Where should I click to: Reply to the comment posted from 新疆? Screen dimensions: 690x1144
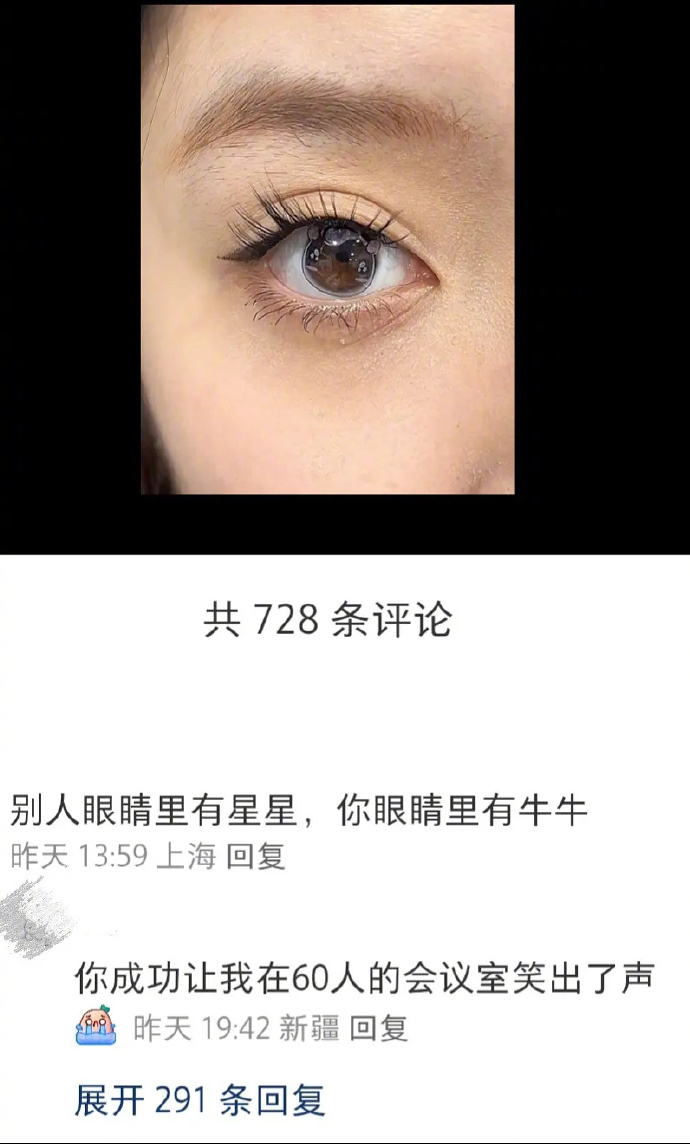coord(379,1028)
